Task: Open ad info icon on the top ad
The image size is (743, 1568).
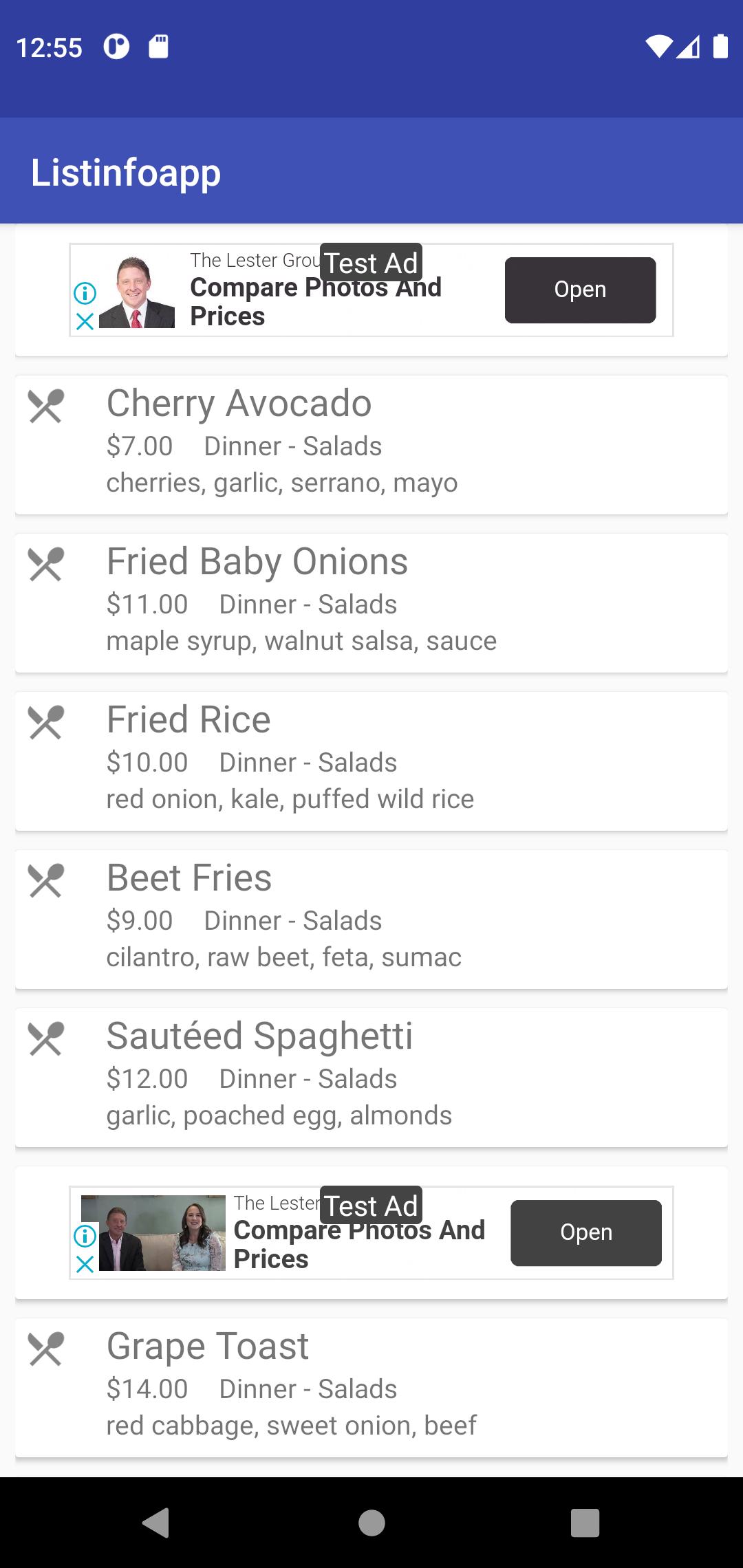Action: click(x=85, y=293)
